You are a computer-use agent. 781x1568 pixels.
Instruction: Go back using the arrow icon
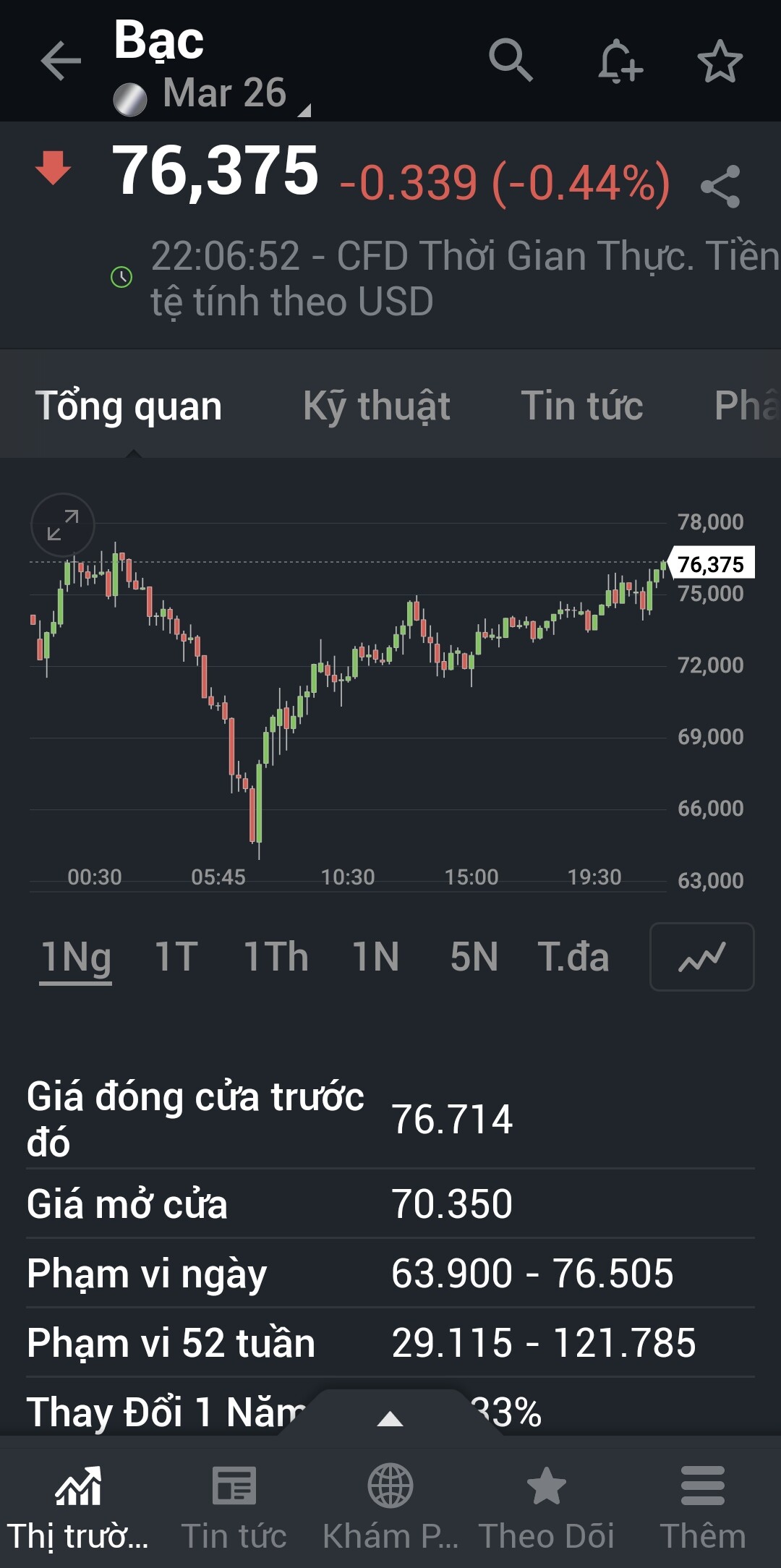(61, 61)
